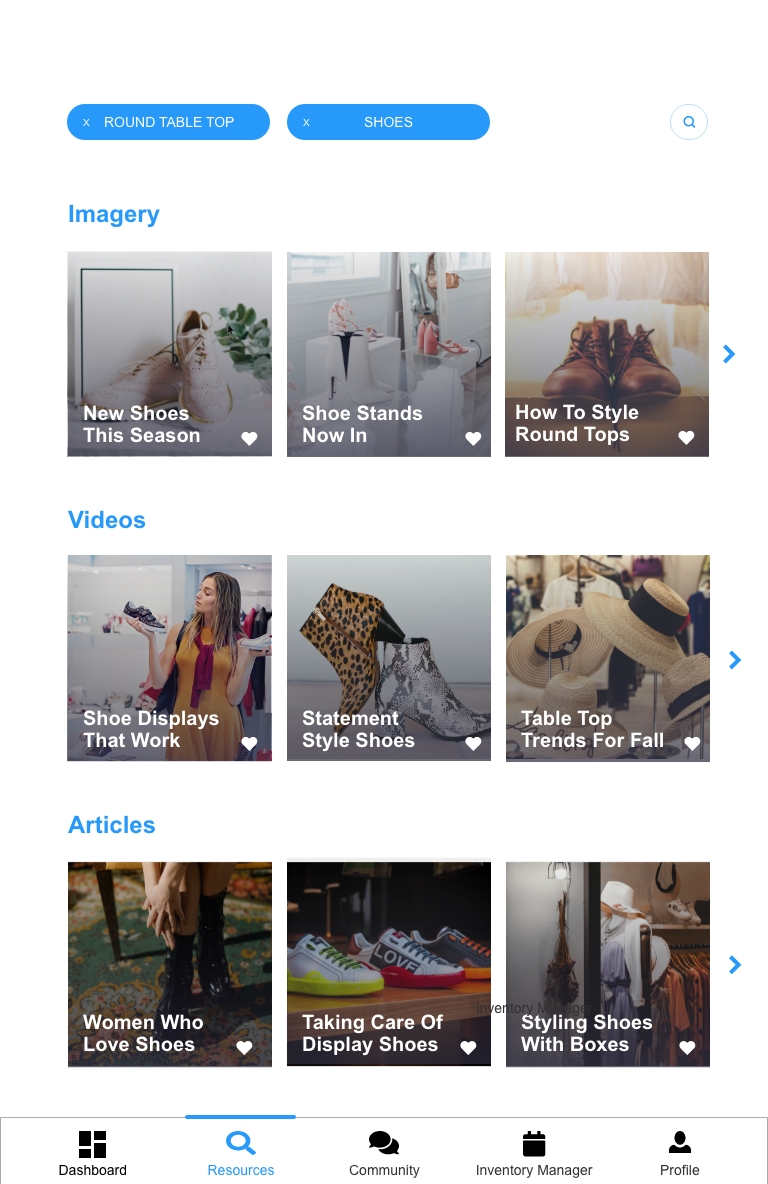Remove the ROUND TABLE TOP filter chip
Image resolution: width=768 pixels, height=1184 pixels.
point(86,122)
